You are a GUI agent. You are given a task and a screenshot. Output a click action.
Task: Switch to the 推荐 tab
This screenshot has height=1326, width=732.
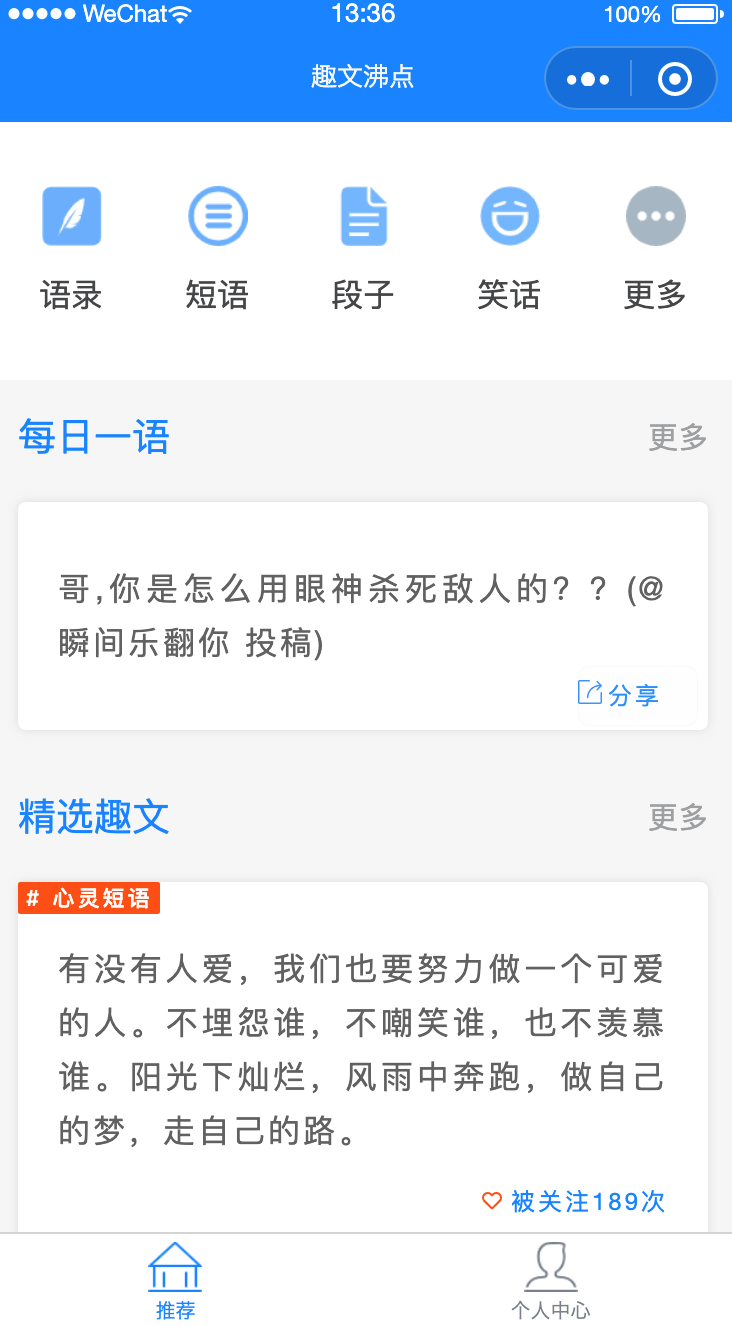point(175,1281)
